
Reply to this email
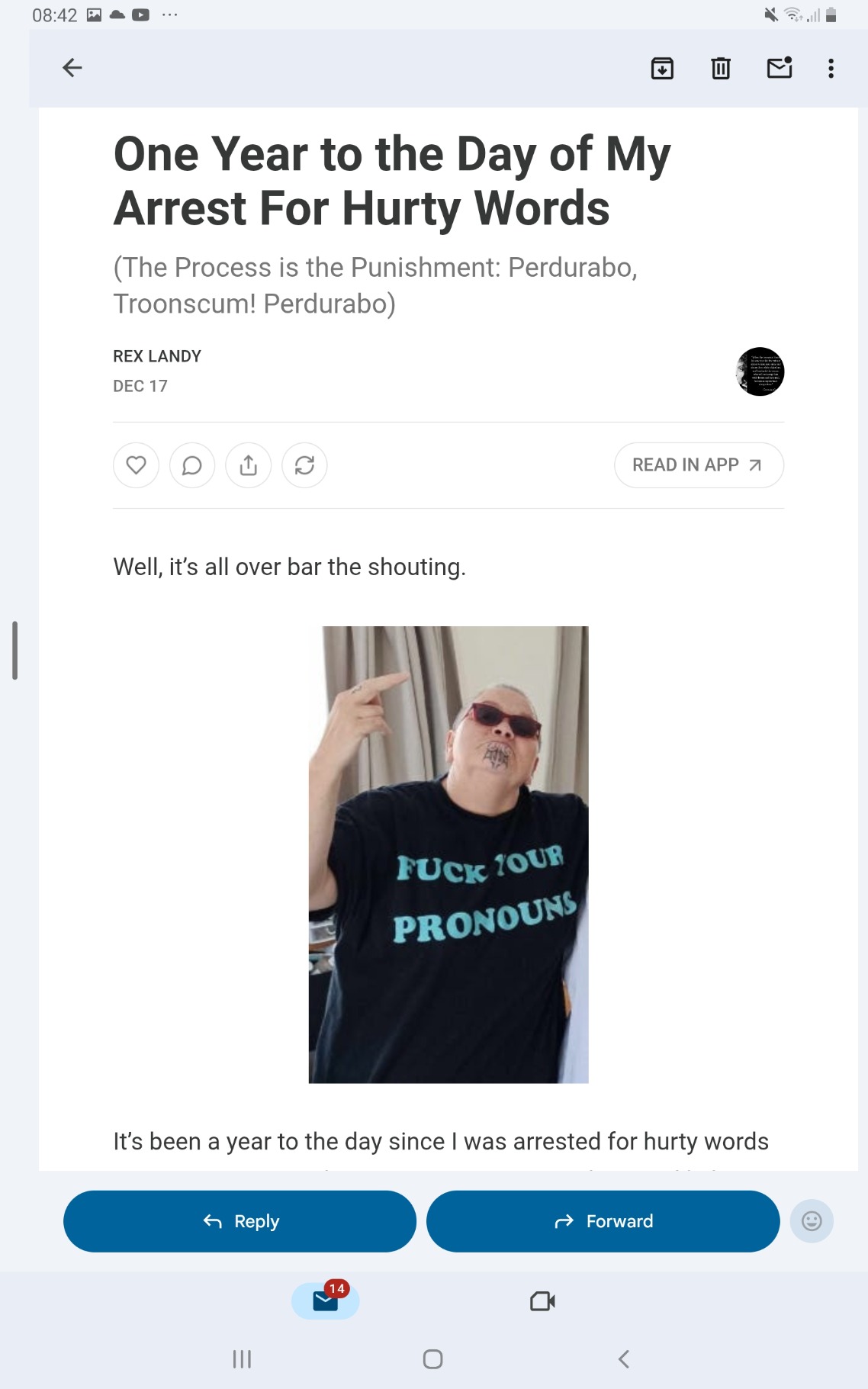tap(240, 1221)
